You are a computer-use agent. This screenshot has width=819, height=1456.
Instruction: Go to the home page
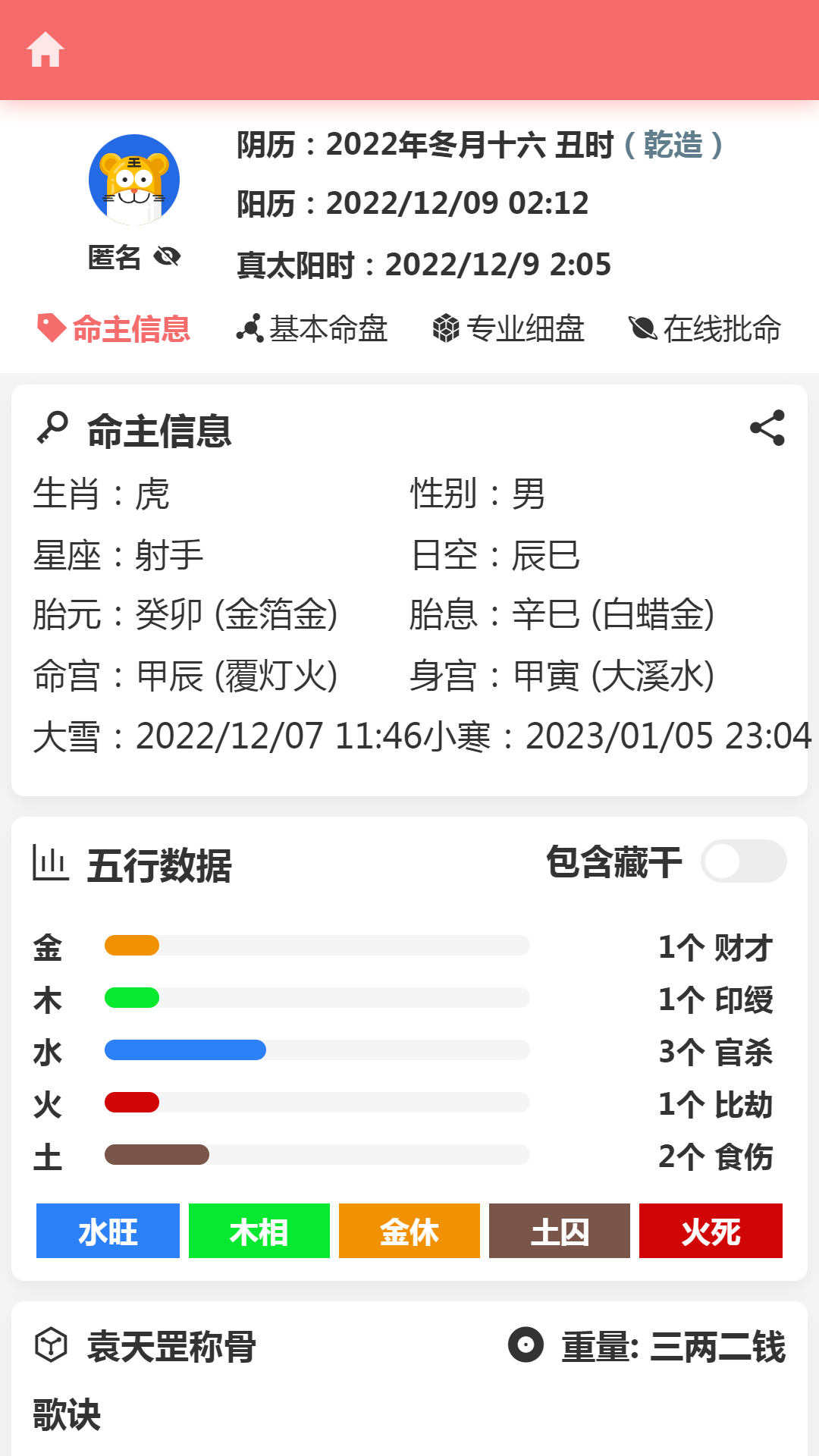[45, 50]
